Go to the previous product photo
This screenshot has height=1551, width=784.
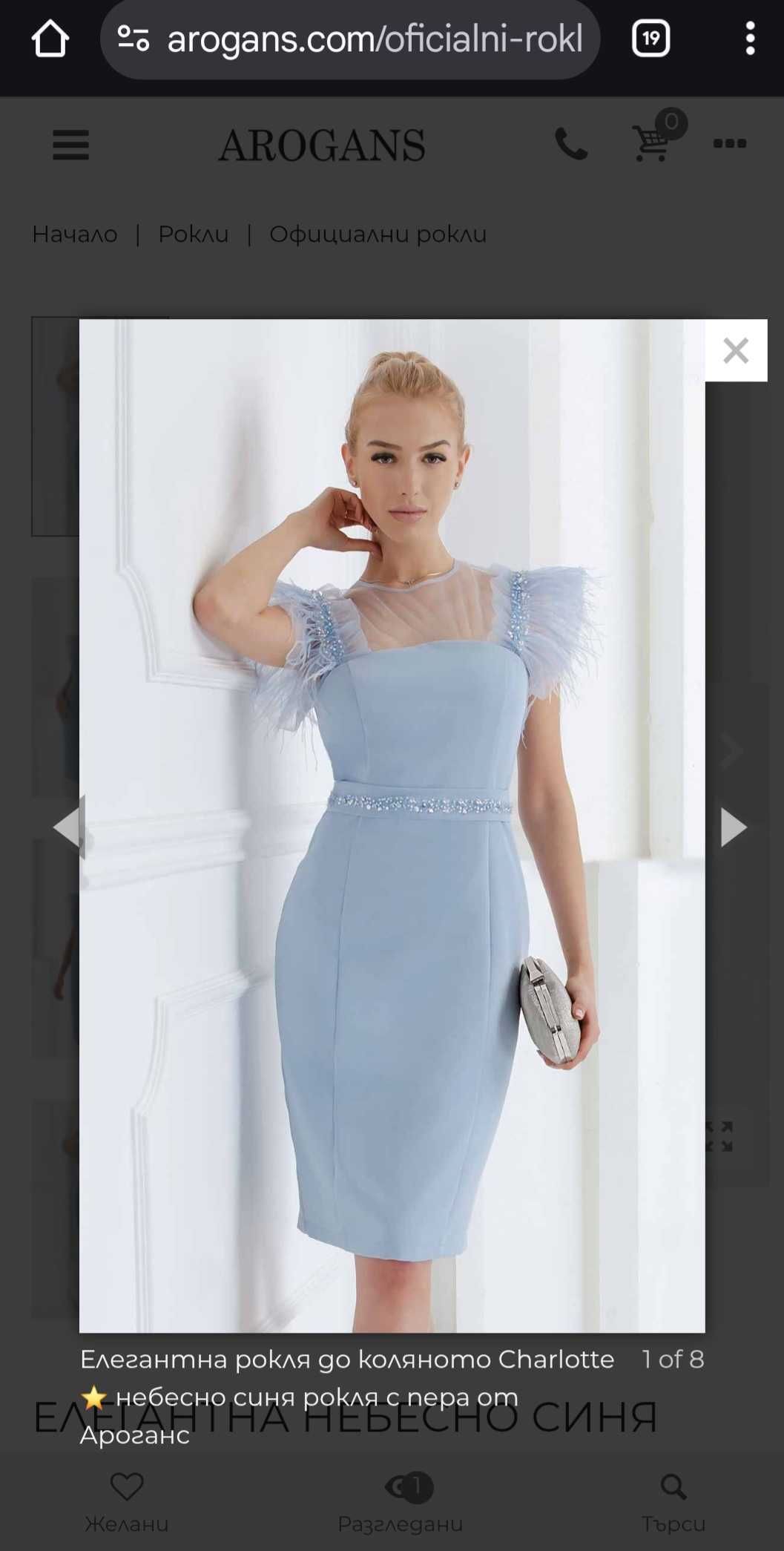point(70,827)
